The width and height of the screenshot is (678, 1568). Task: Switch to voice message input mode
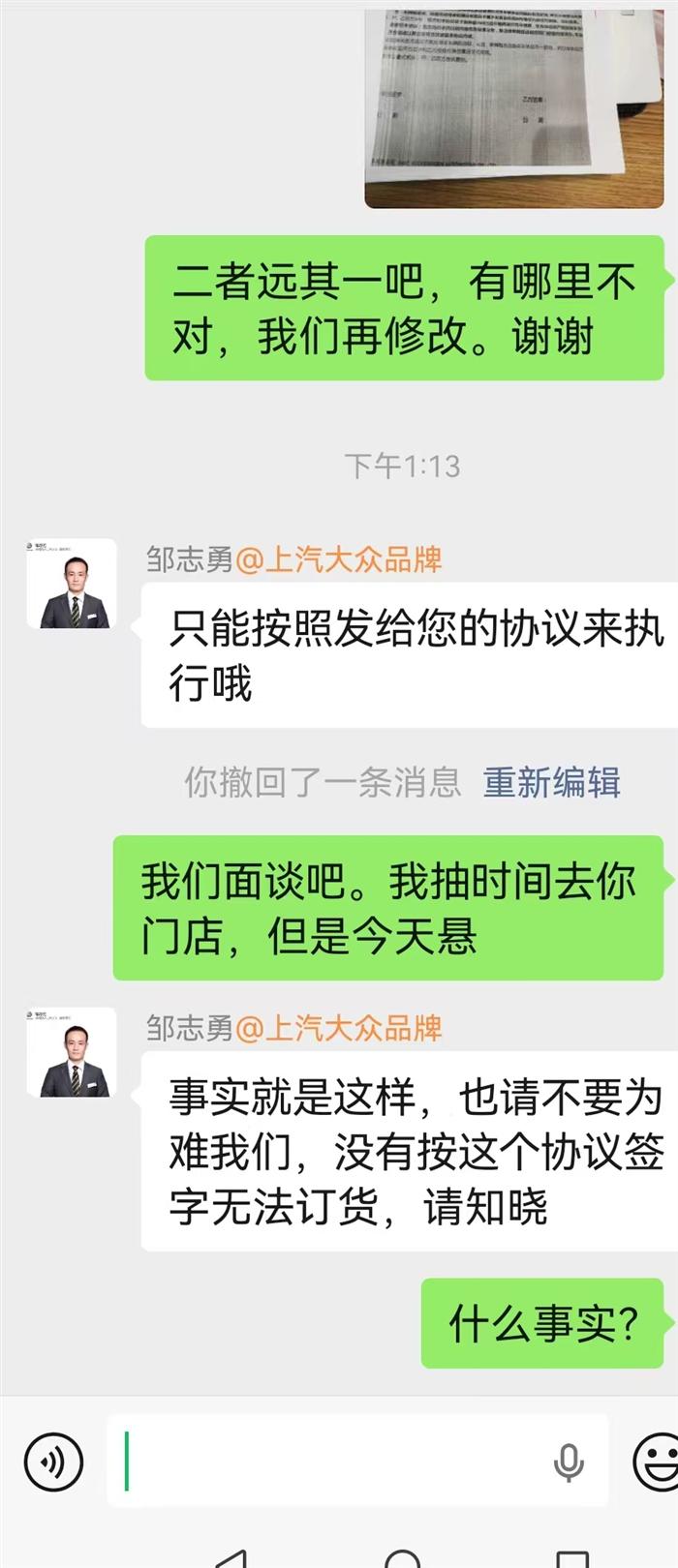pos(54,1462)
